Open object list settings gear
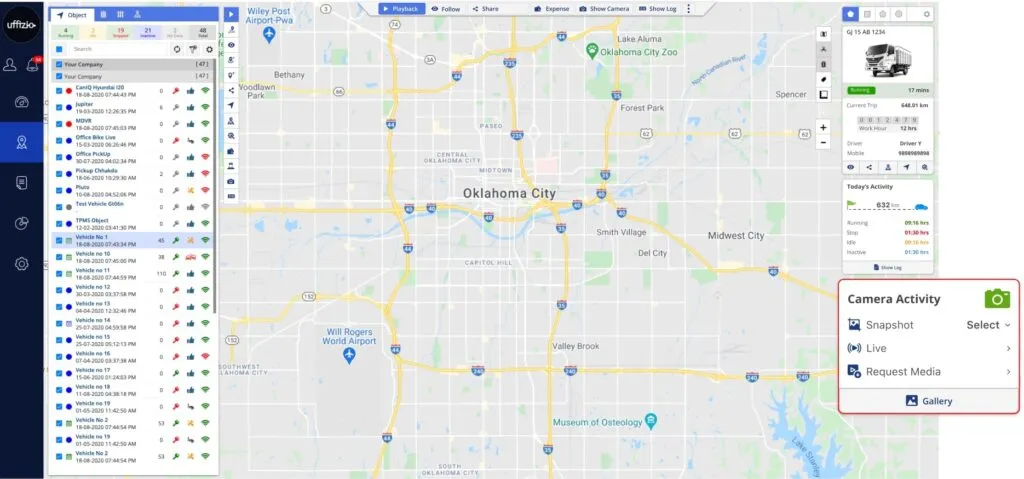The width and height of the screenshot is (1024, 479). point(209,48)
